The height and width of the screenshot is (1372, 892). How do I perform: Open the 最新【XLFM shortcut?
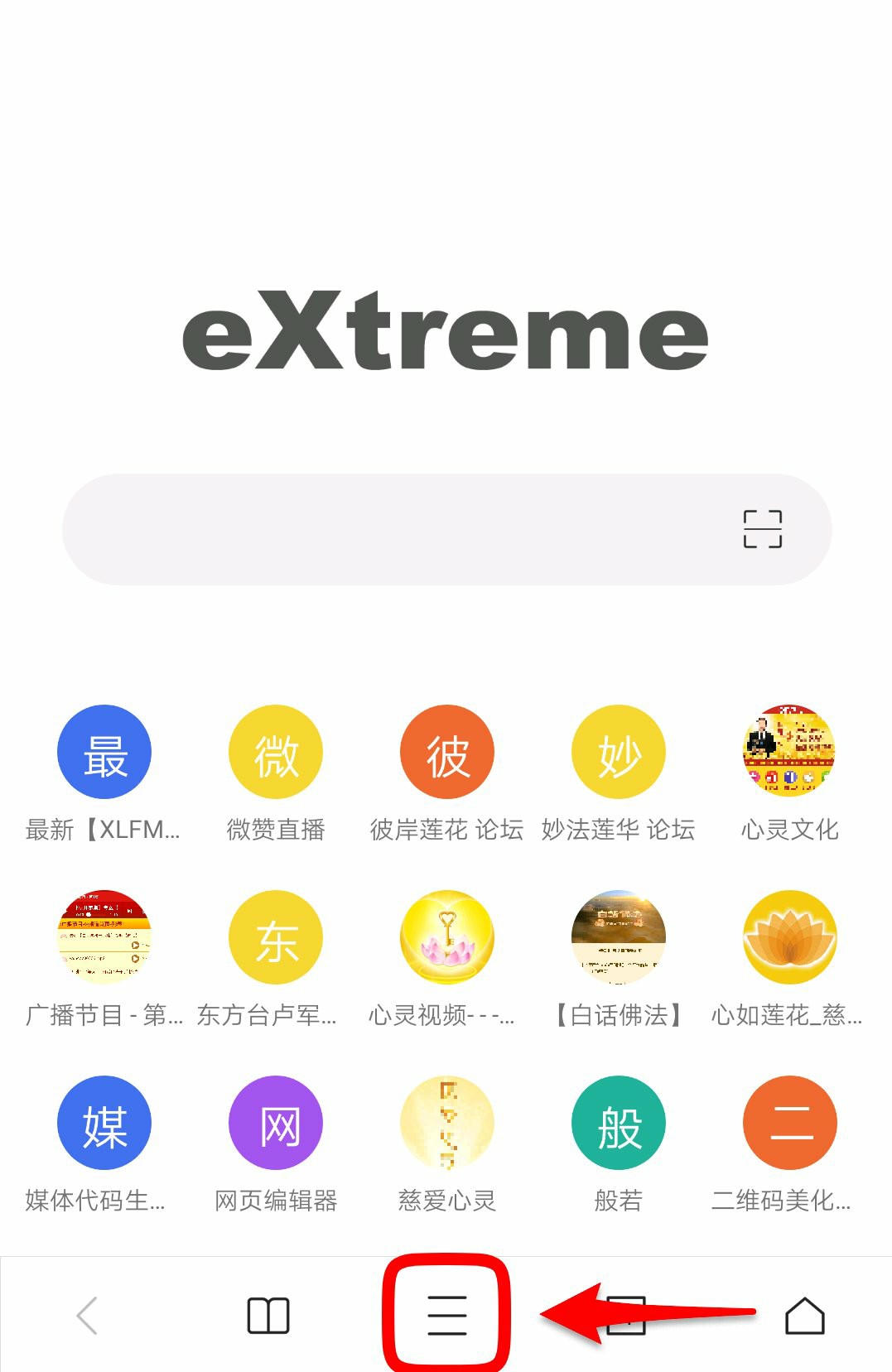(x=104, y=753)
